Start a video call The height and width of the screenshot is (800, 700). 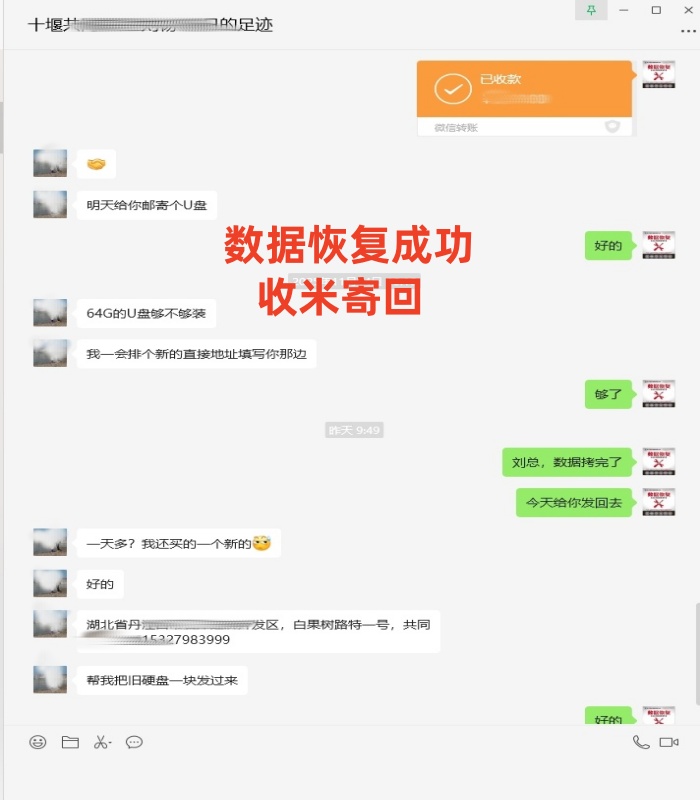tap(669, 742)
